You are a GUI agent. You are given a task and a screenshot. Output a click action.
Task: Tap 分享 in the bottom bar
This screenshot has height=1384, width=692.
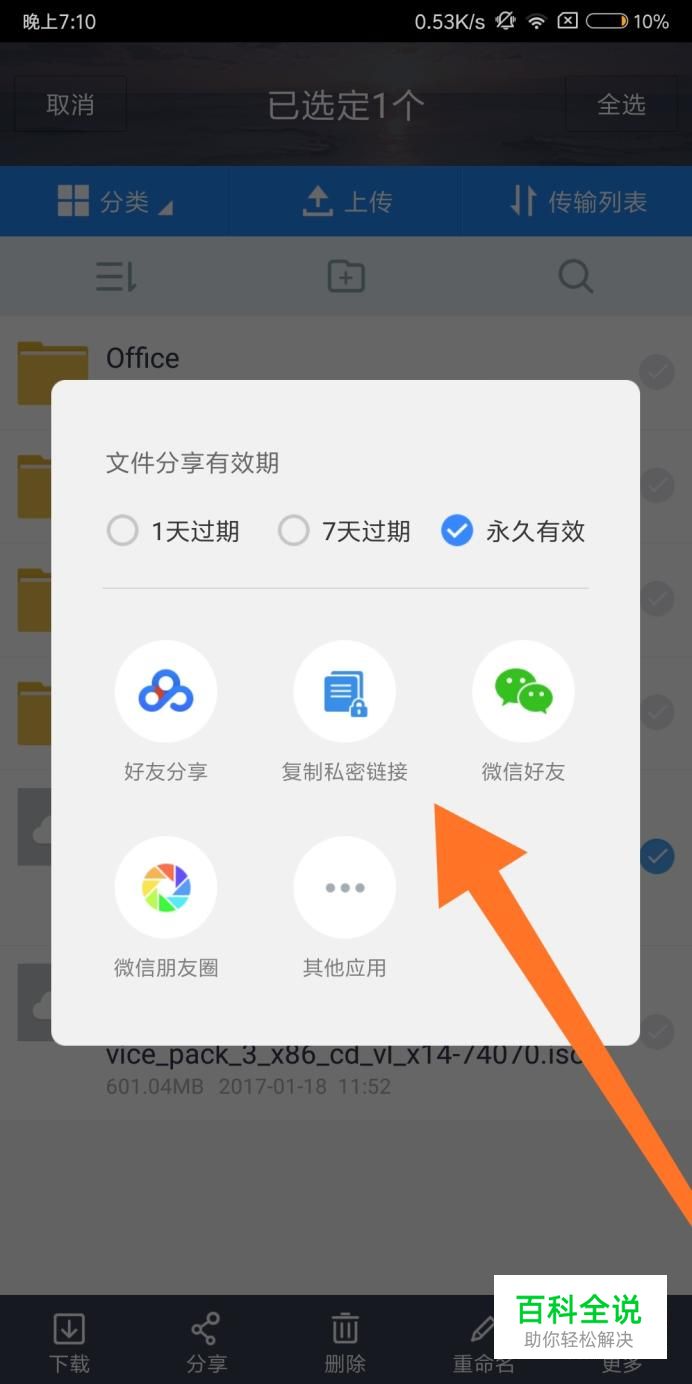[206, 1342]
